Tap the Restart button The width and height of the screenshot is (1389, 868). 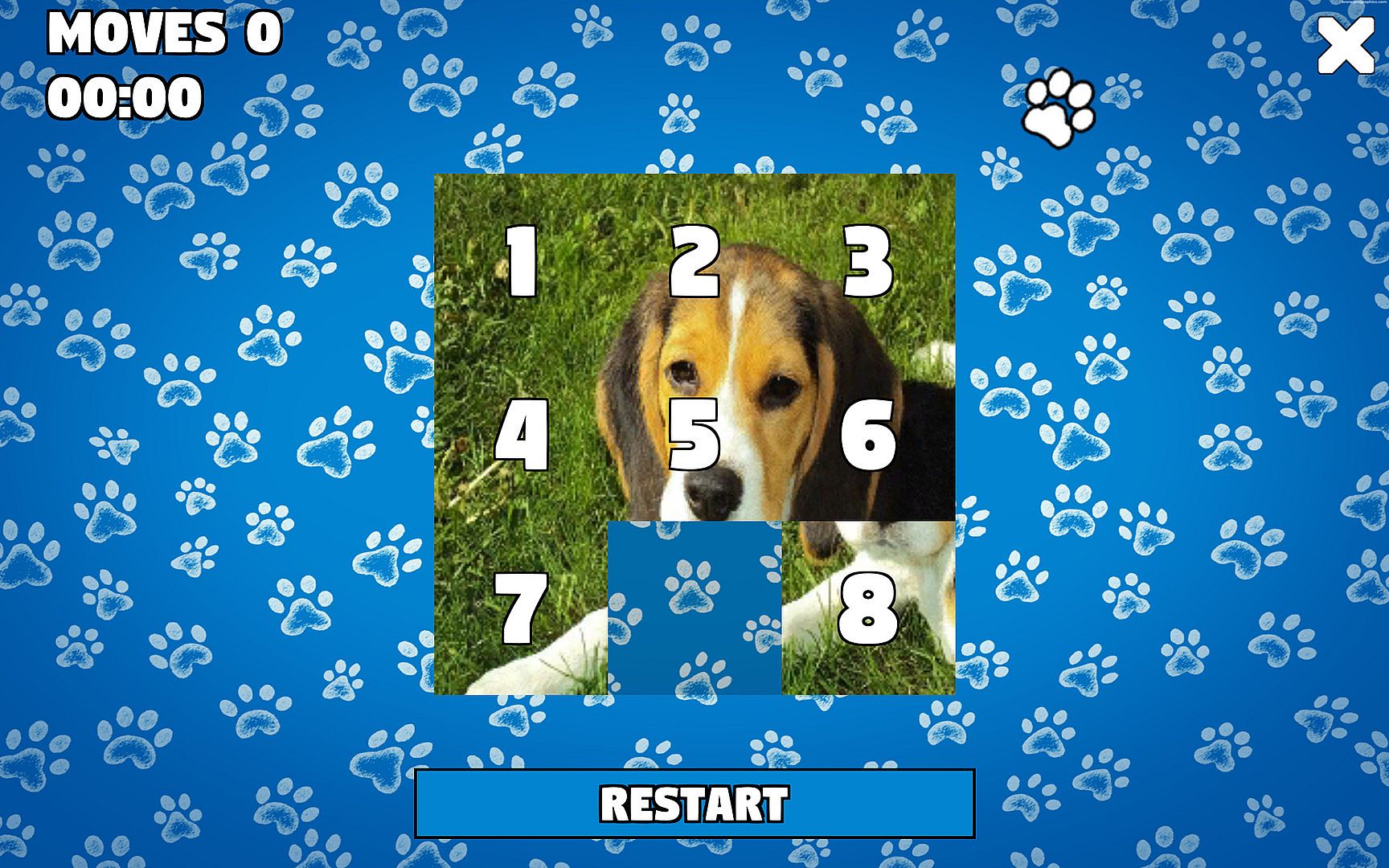pyautogui.click(x=694, y=803)
